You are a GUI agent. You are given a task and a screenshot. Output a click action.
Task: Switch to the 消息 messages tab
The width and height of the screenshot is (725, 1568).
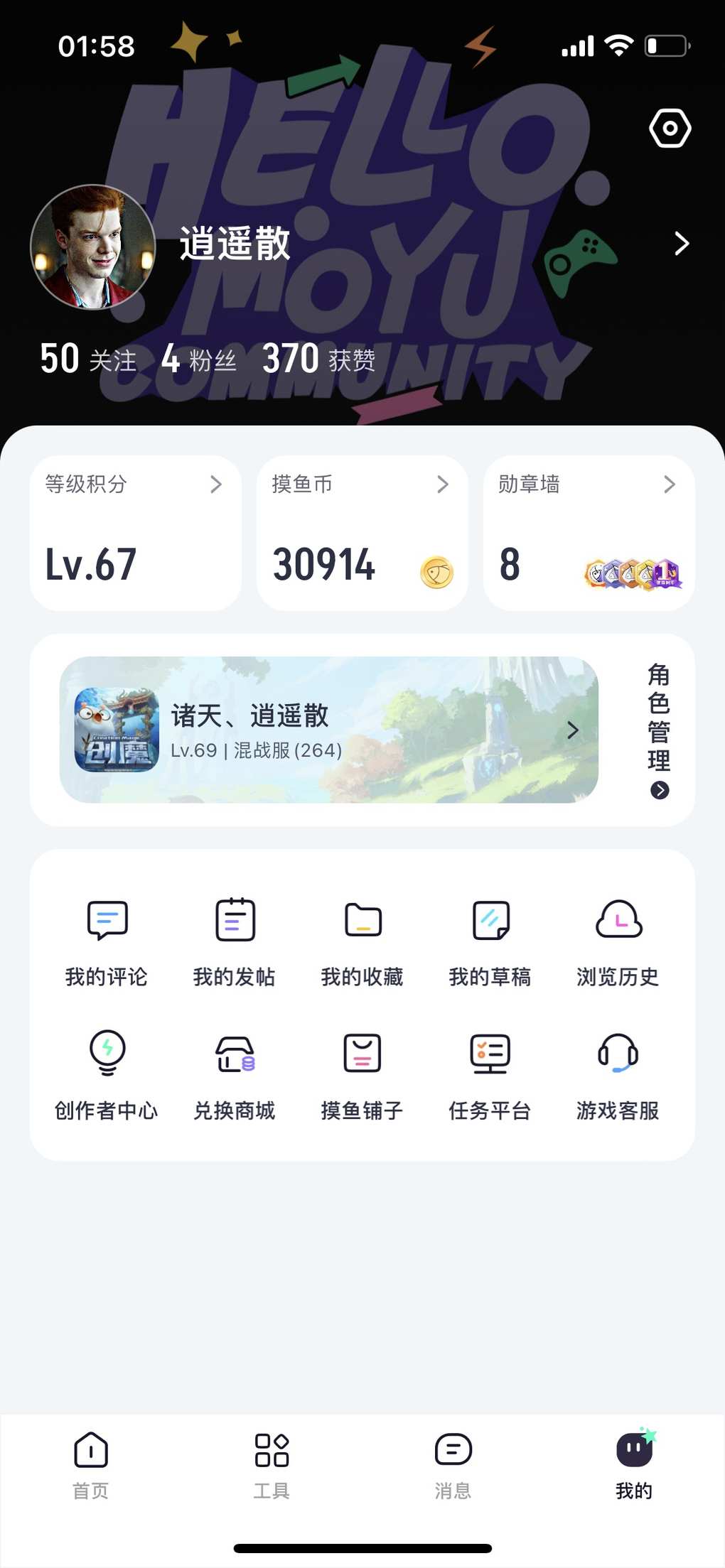[x=453, y=1465]
